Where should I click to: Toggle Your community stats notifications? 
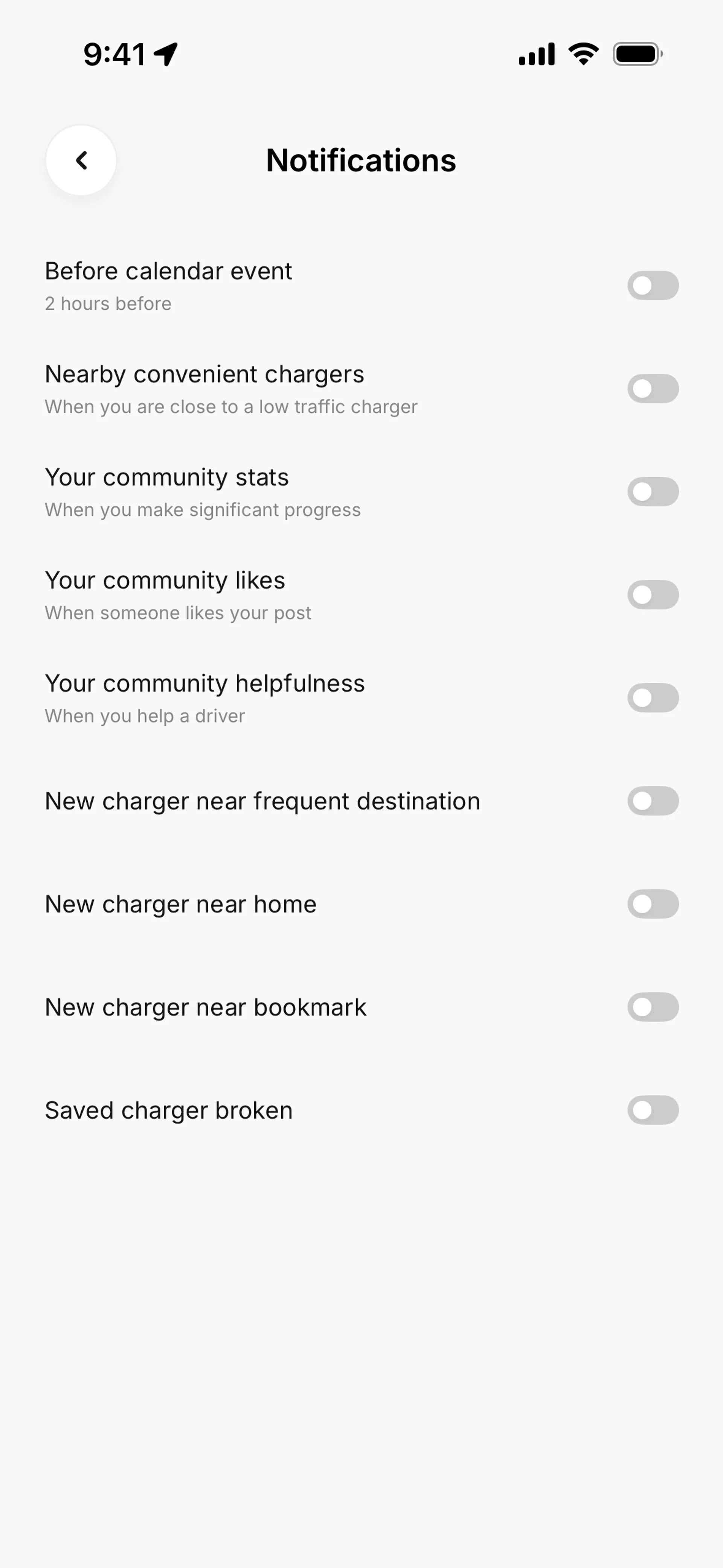(653, 492)
